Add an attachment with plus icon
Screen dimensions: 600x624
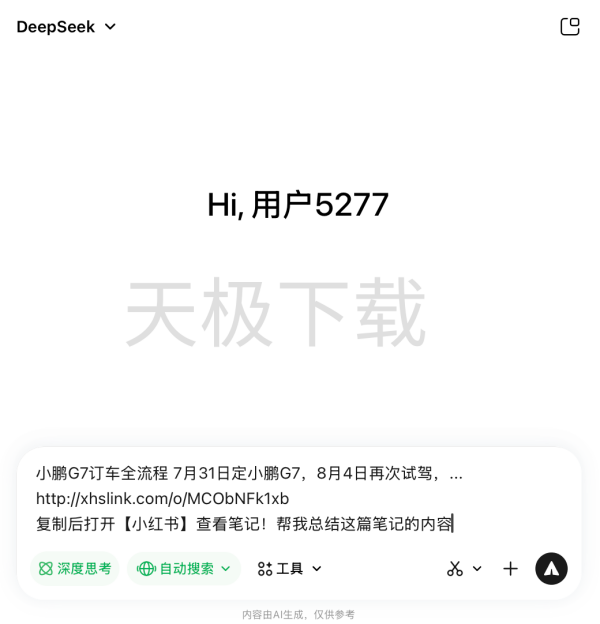tap(510, 568)
